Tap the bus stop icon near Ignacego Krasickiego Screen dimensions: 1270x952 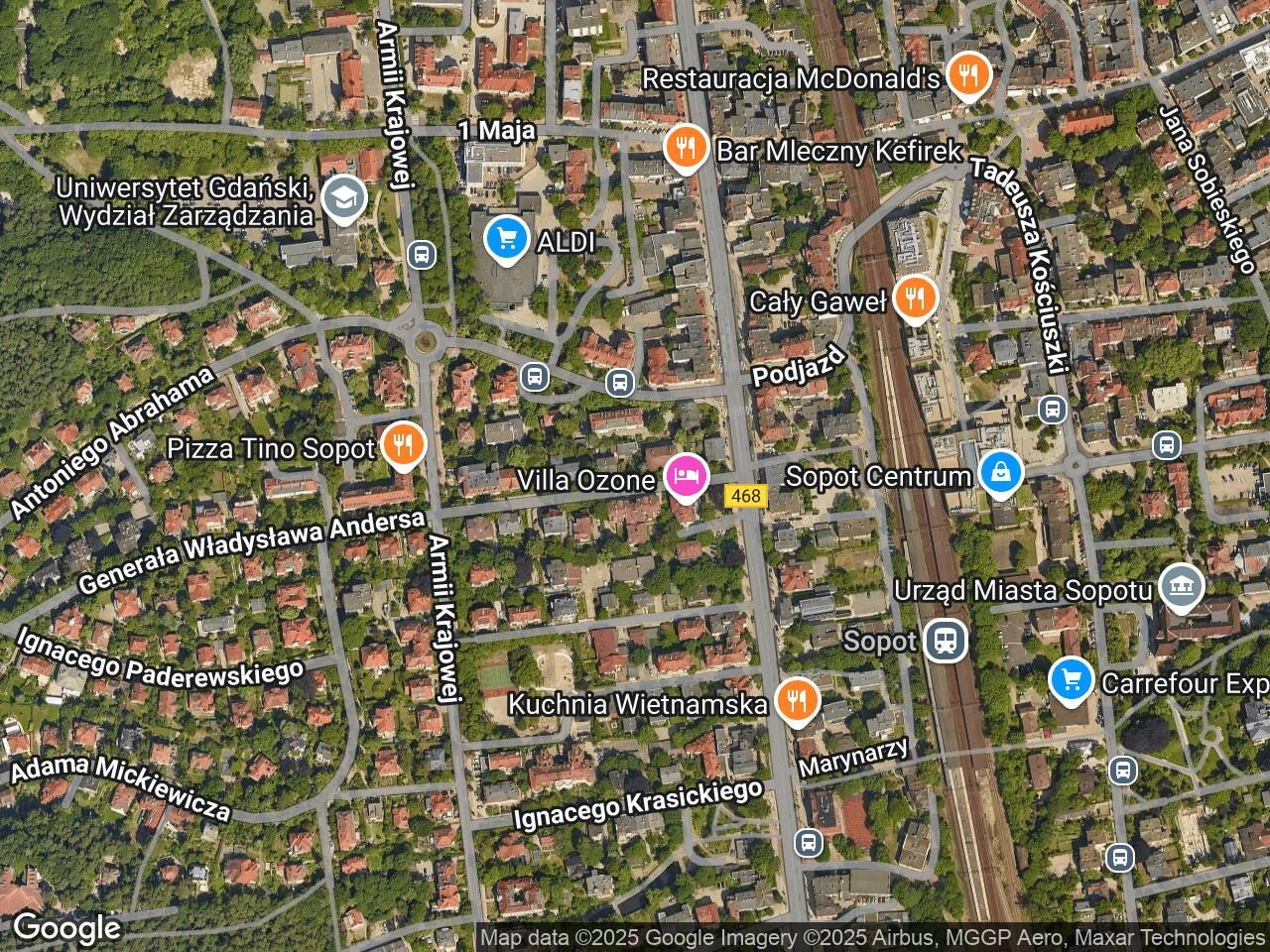(808, 843)
